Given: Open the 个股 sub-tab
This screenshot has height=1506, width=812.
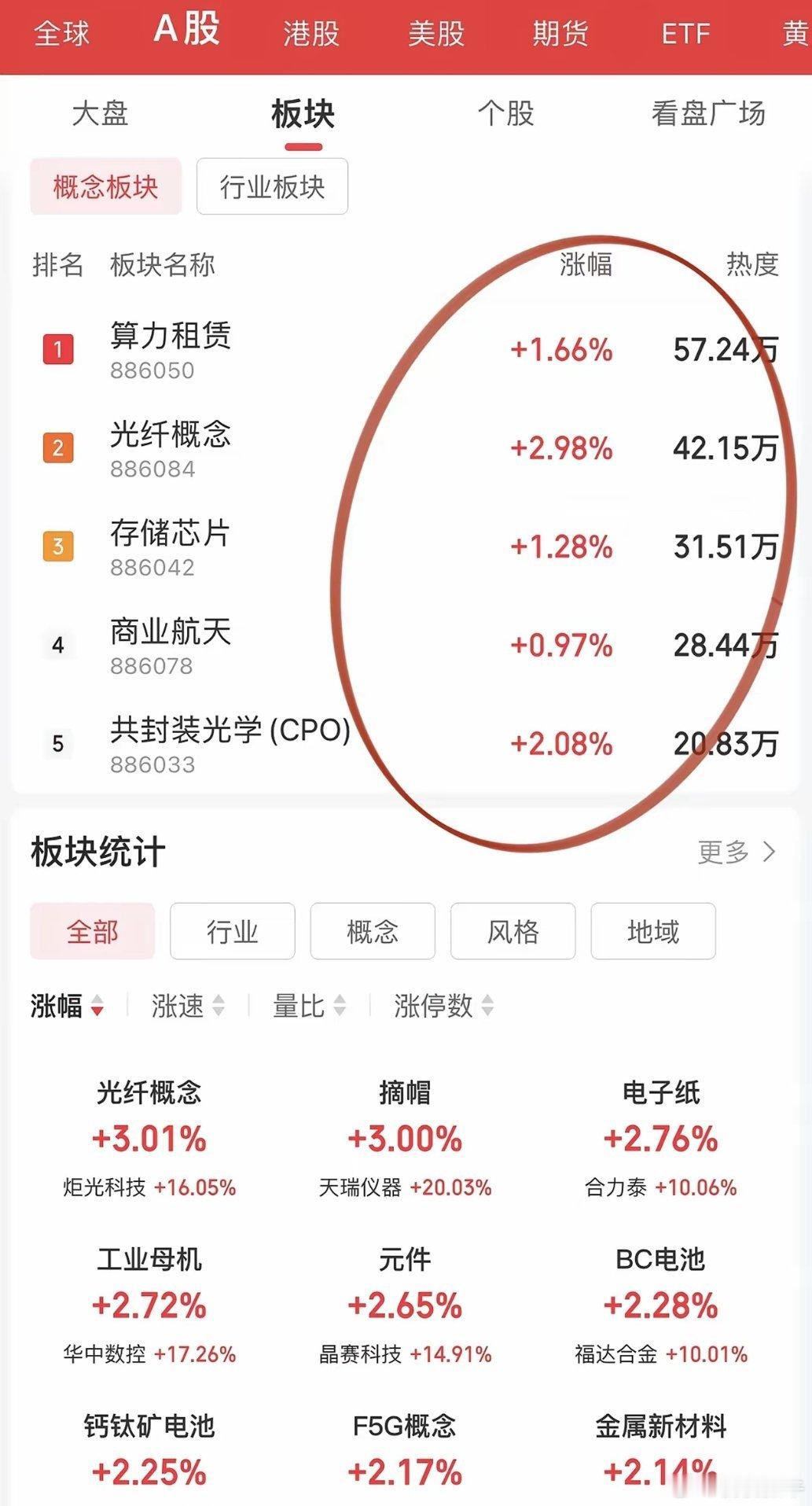Looking at the screenshot, I should click(x=506, y=114).
